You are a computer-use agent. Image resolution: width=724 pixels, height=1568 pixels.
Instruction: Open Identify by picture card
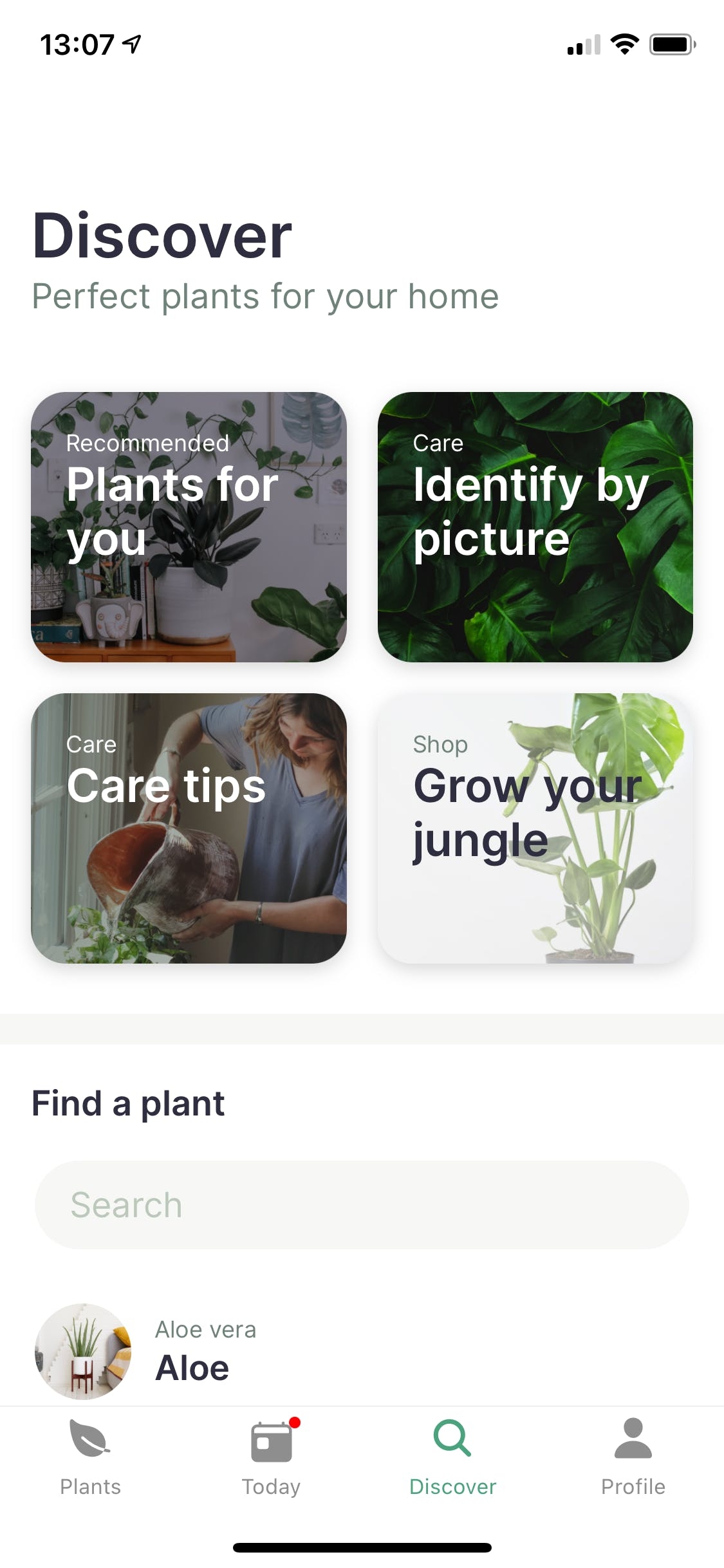click(535, 527)
